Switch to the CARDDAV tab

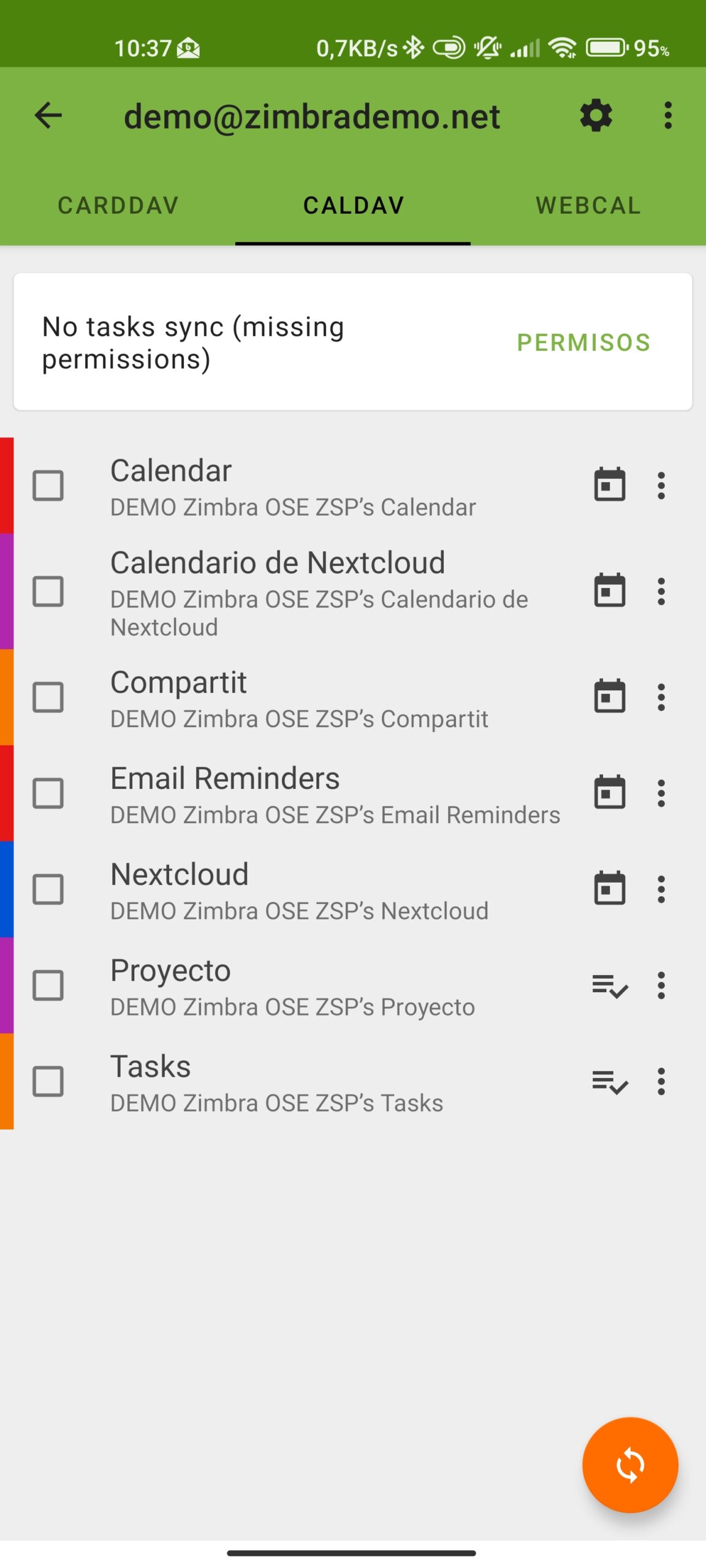(118, 206)
